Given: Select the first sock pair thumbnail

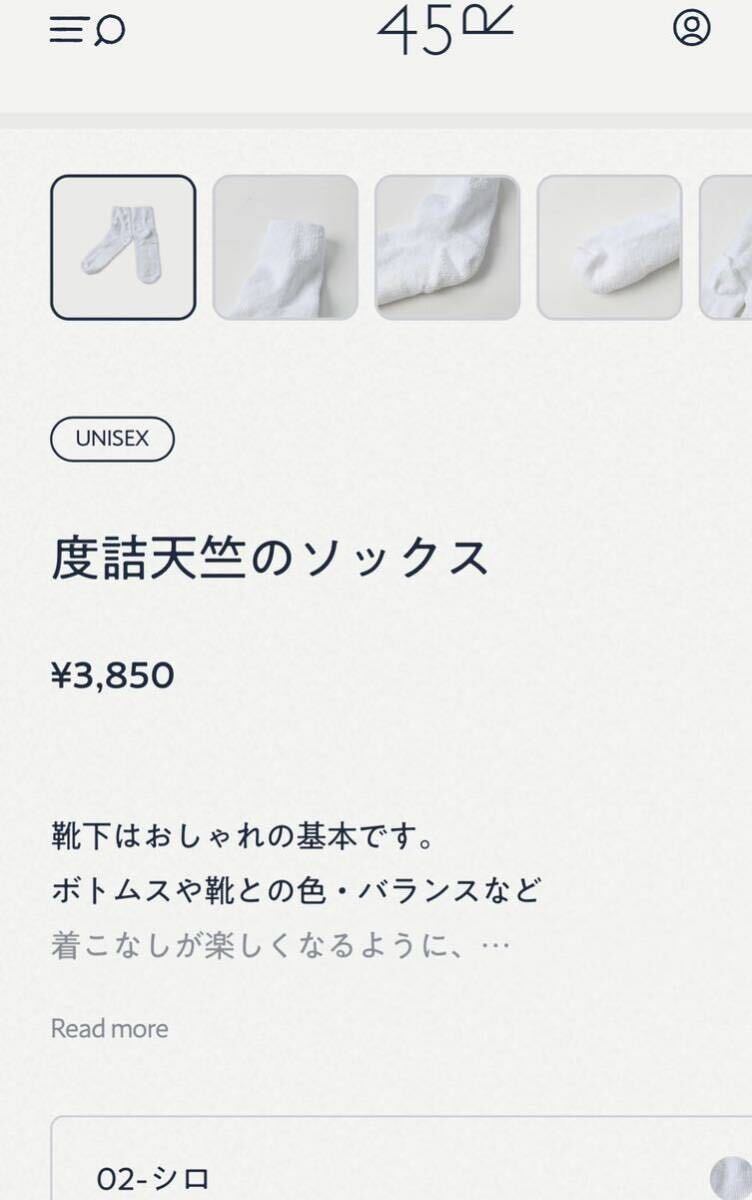Looking at the screenshot, I should [123, 247].
